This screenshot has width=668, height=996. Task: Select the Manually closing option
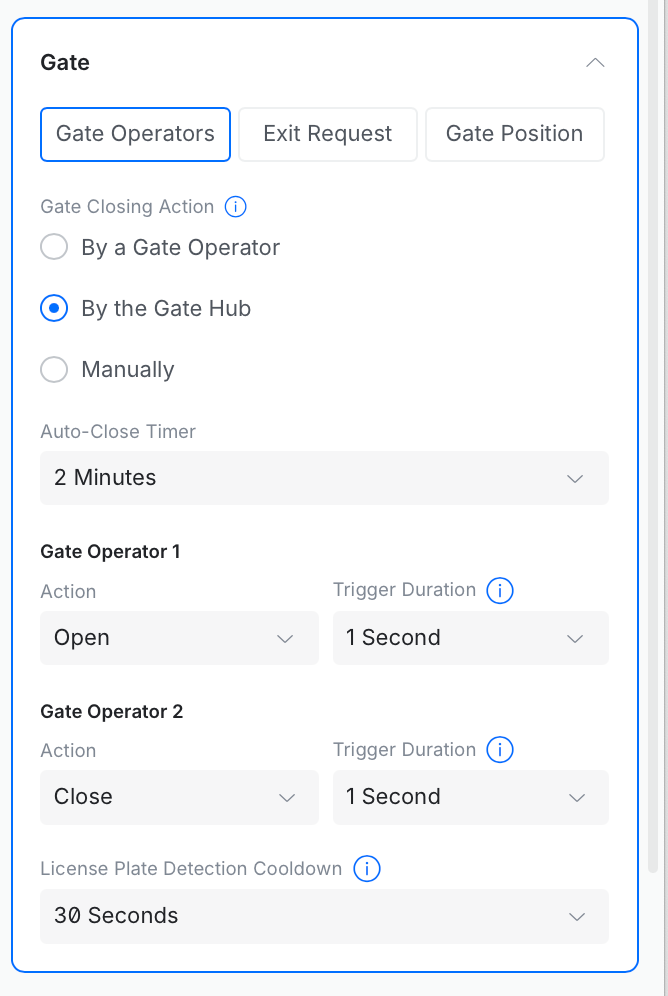(54, 369)
